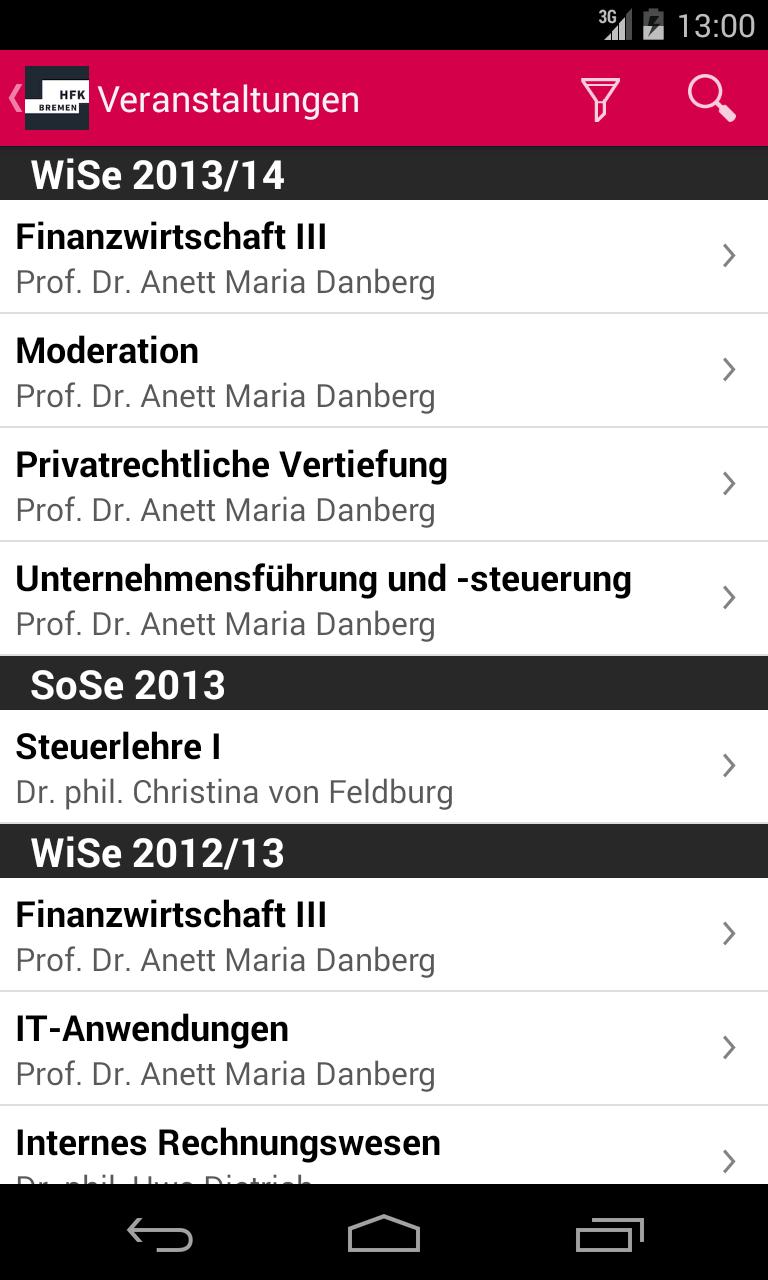This screenshot has height=1280, width=768.
Task: Open Steuerlehre I by Christina von Feldburg
Action: coord(384,767)
